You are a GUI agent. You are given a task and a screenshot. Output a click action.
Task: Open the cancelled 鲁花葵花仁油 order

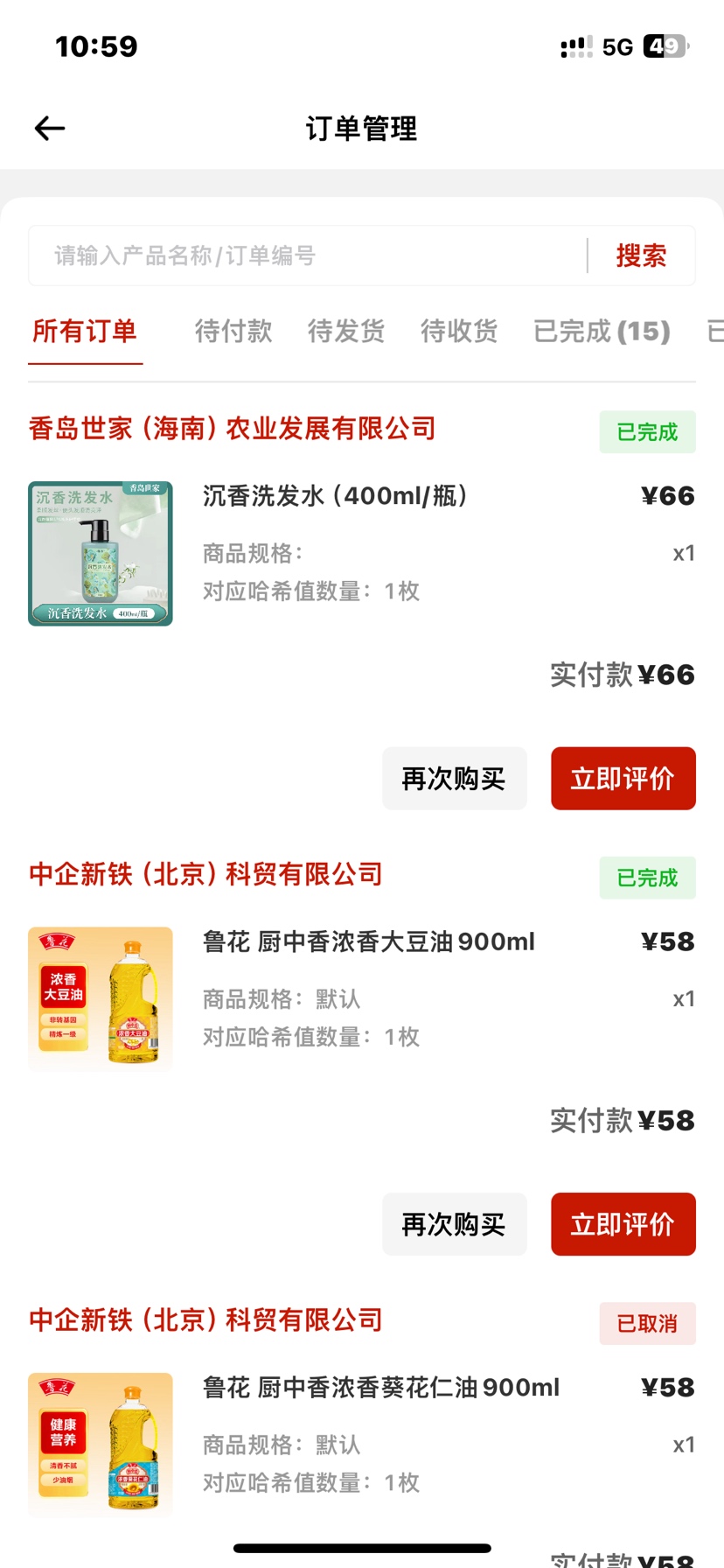point(381,1388)
